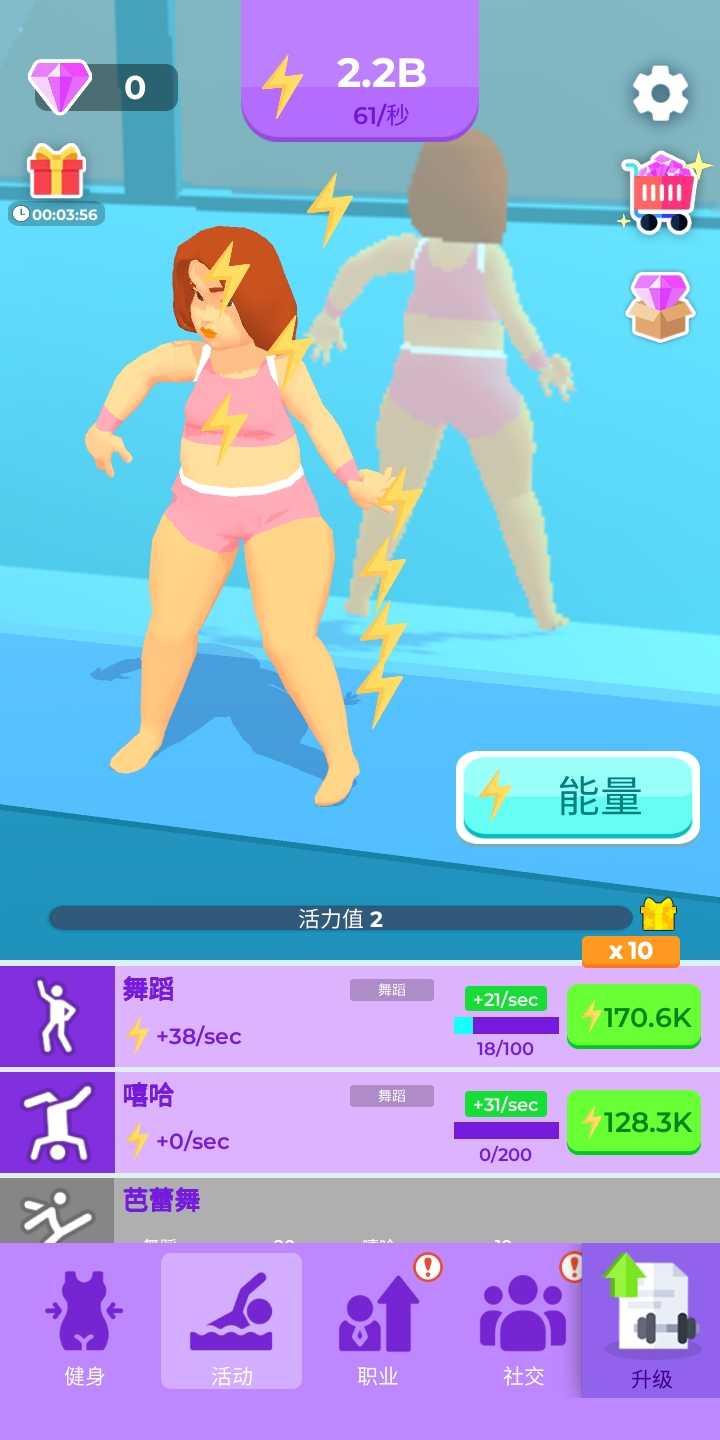Tap the gift icon beside 活力值 bar
The height and width of the screenshot is (1440, 720).
pyautogui.click(x=658, y=915)
